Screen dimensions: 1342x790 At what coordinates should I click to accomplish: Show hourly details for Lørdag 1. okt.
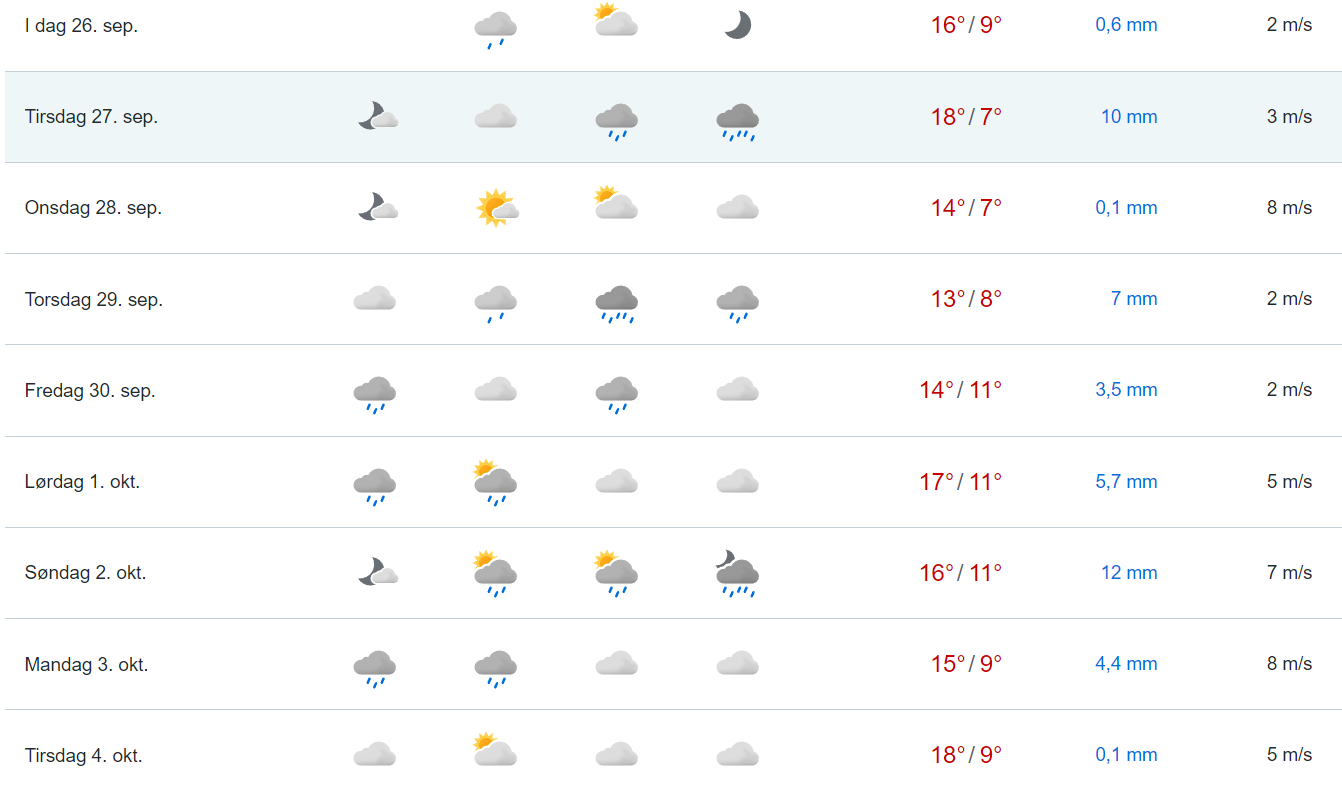(83, 481)
